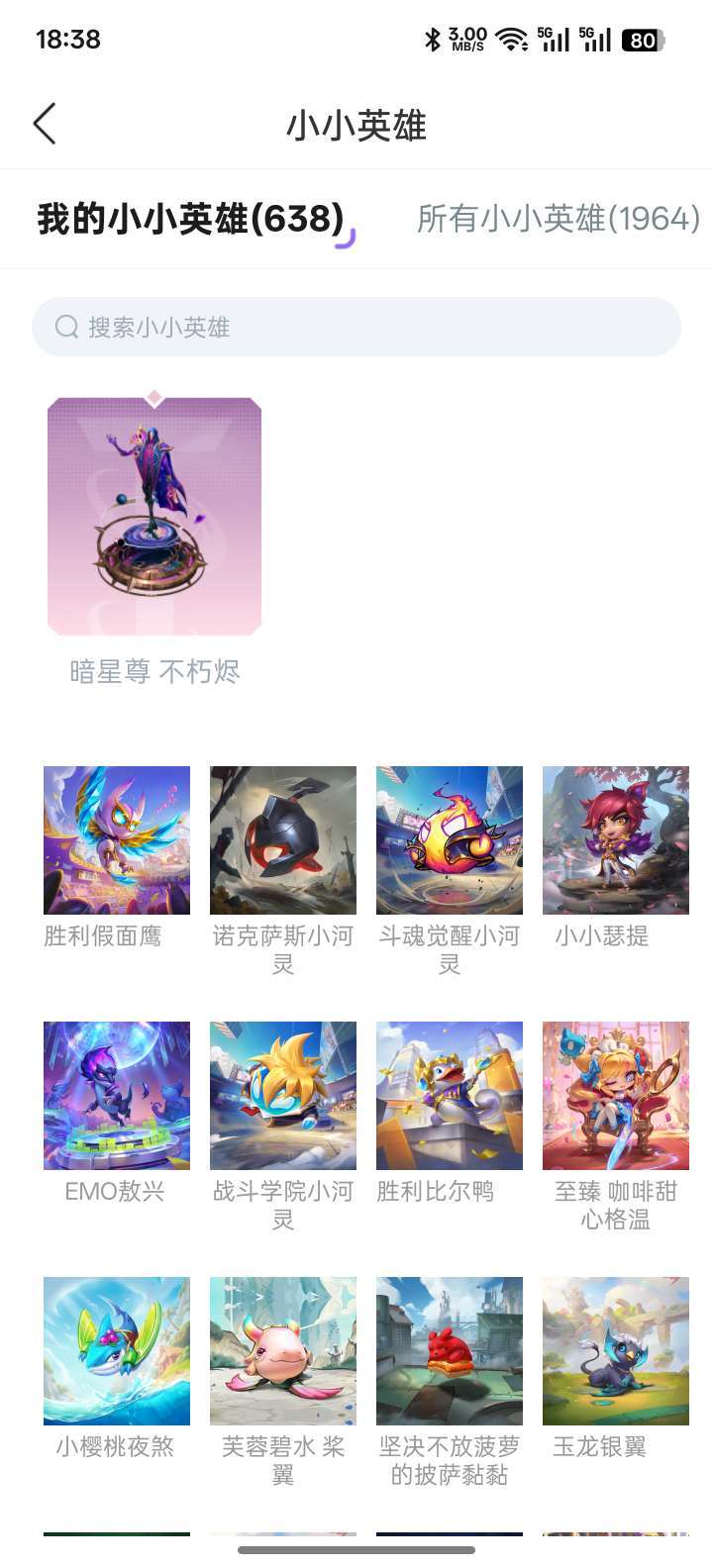
Task: Tap the search magnifier icon
Action: [x=66, y=327]
